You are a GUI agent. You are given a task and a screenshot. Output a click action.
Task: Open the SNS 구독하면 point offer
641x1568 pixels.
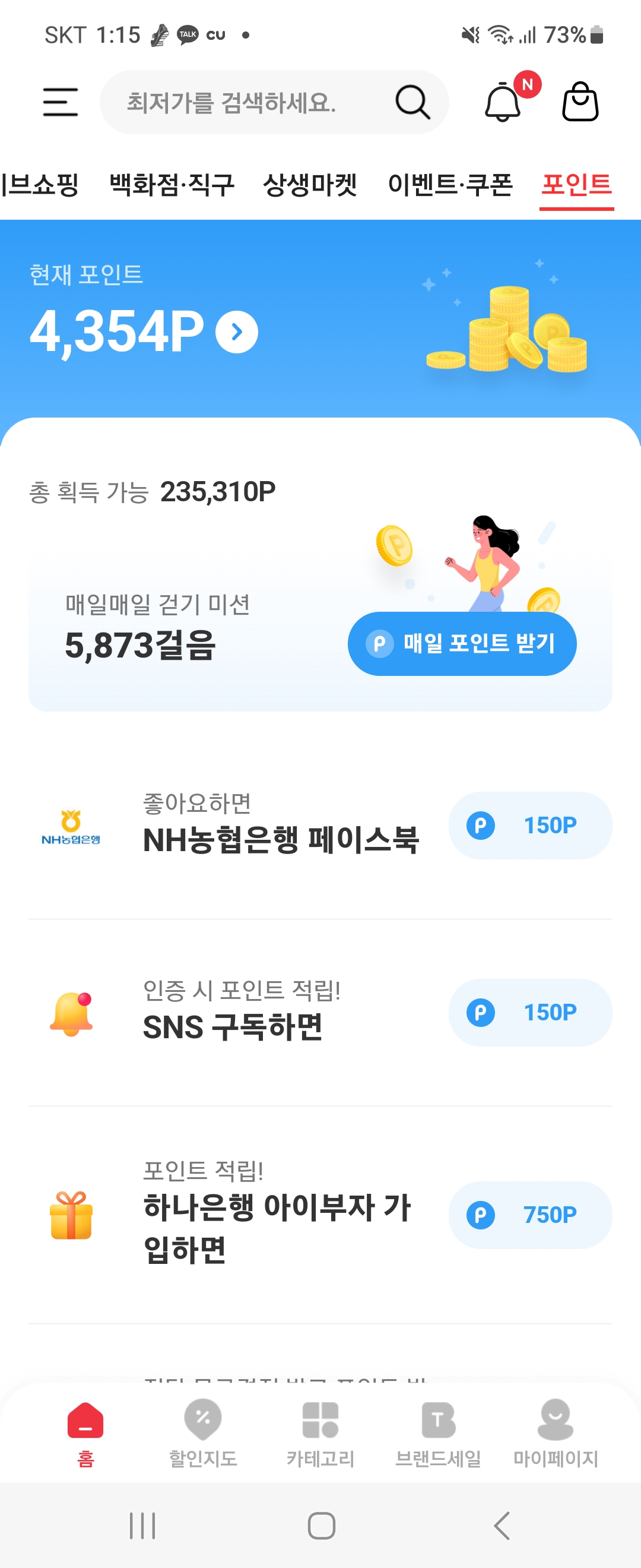(320, 1012)
